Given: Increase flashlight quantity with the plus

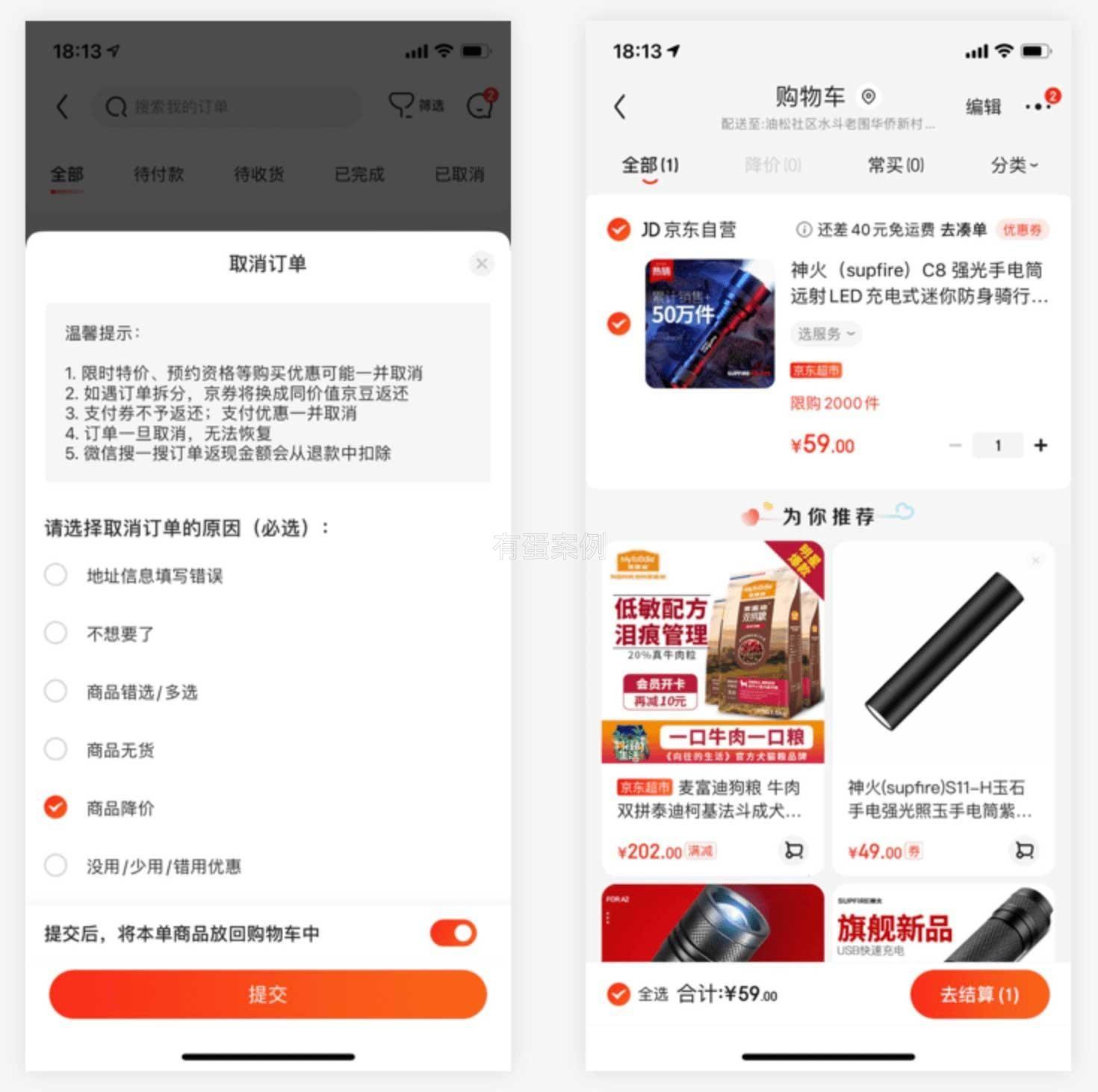Looking at the screenshot, I should coord(1040,446).
